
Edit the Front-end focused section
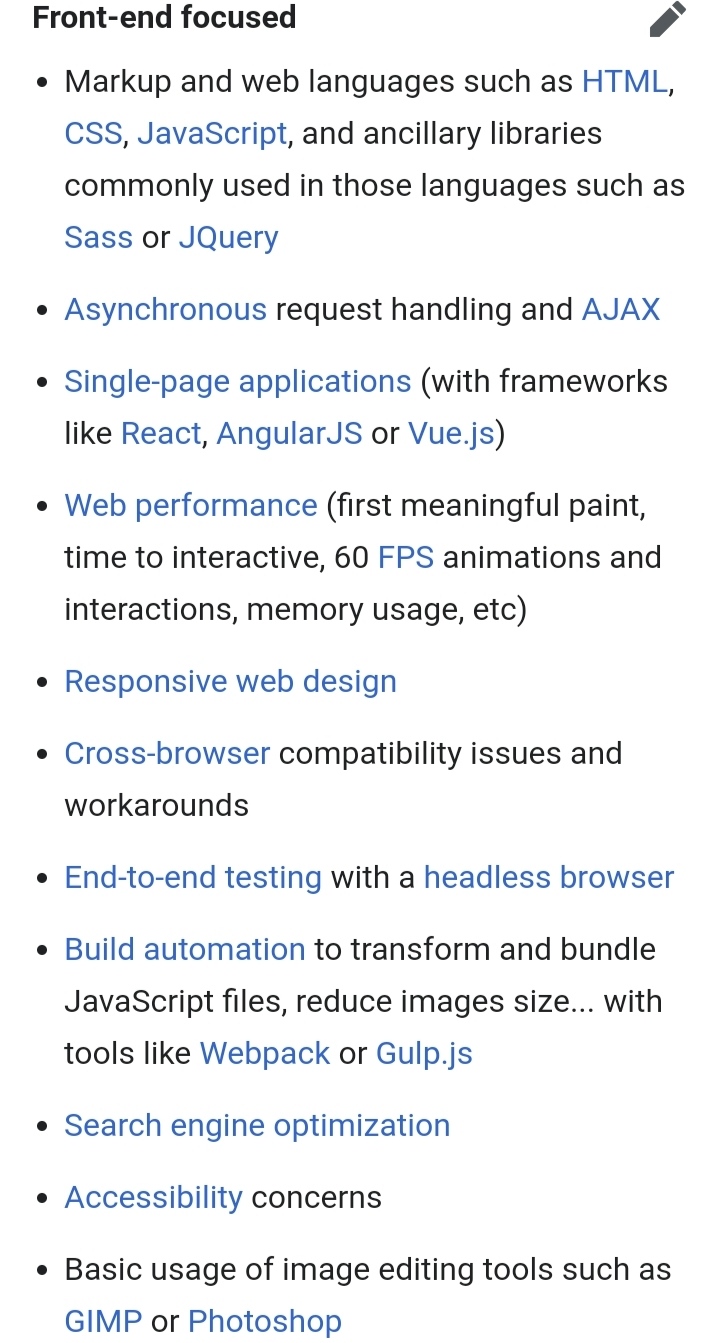(668, 20)
